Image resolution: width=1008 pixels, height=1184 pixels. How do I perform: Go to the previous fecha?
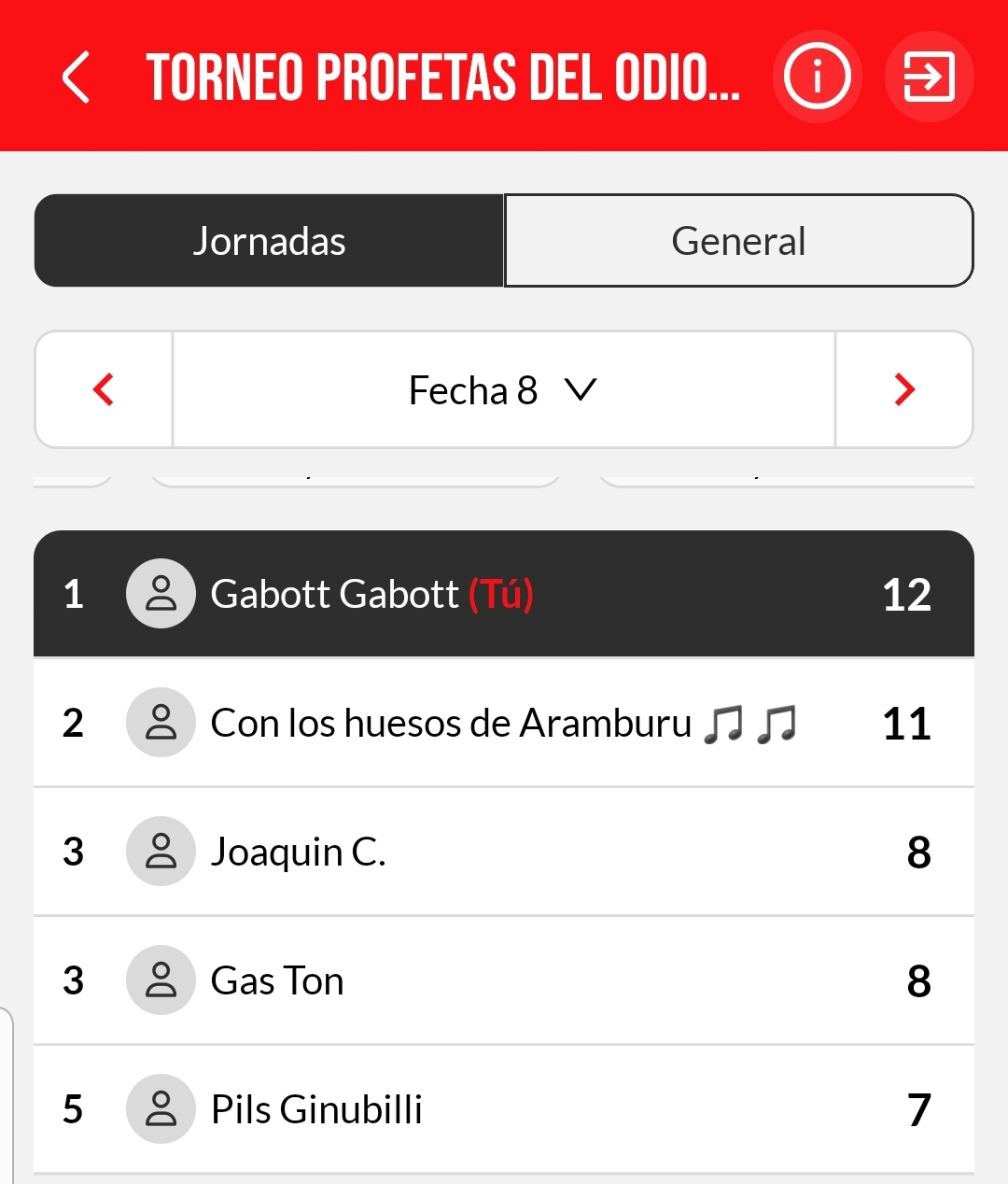(x=104, y=389)
